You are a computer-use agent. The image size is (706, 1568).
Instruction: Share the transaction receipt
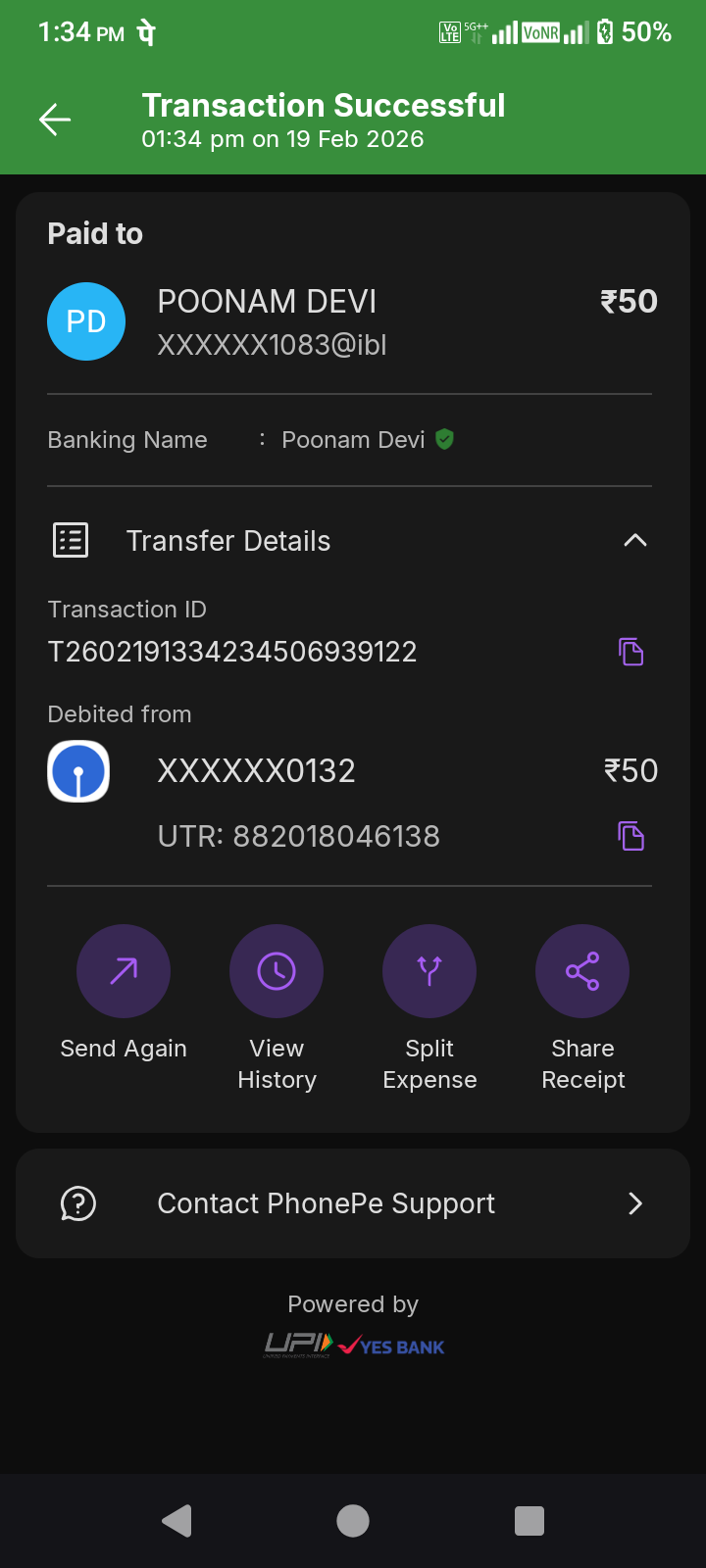[x=582, y=971]
